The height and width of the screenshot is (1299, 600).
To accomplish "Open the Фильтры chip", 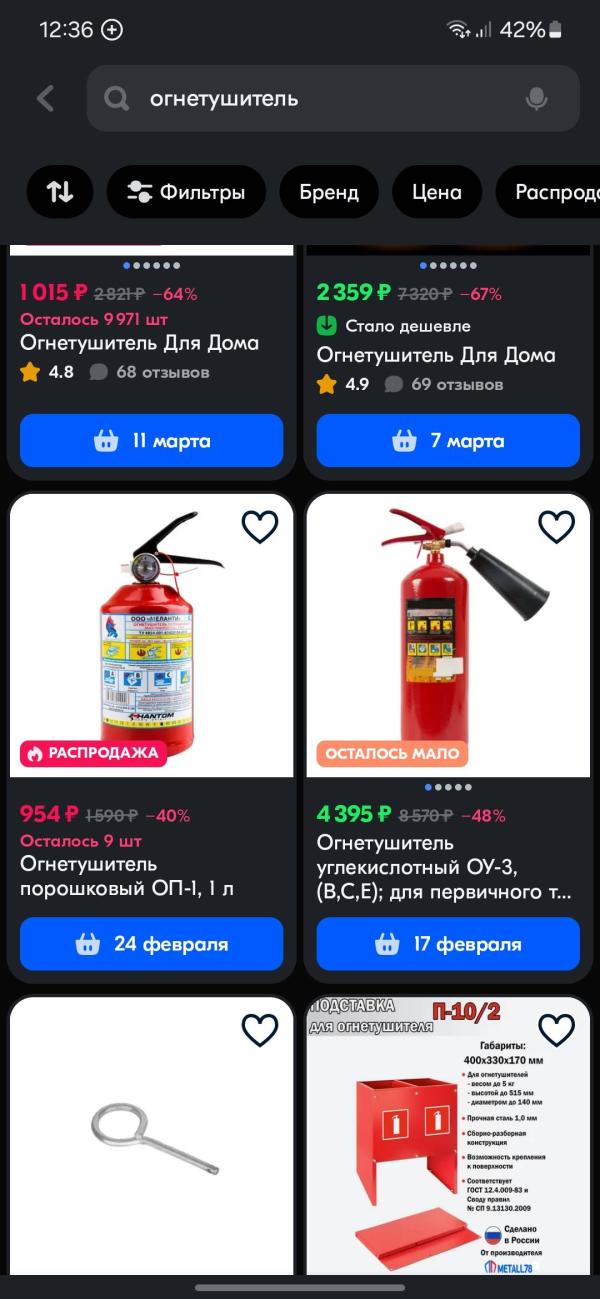I will pos(186,192).
